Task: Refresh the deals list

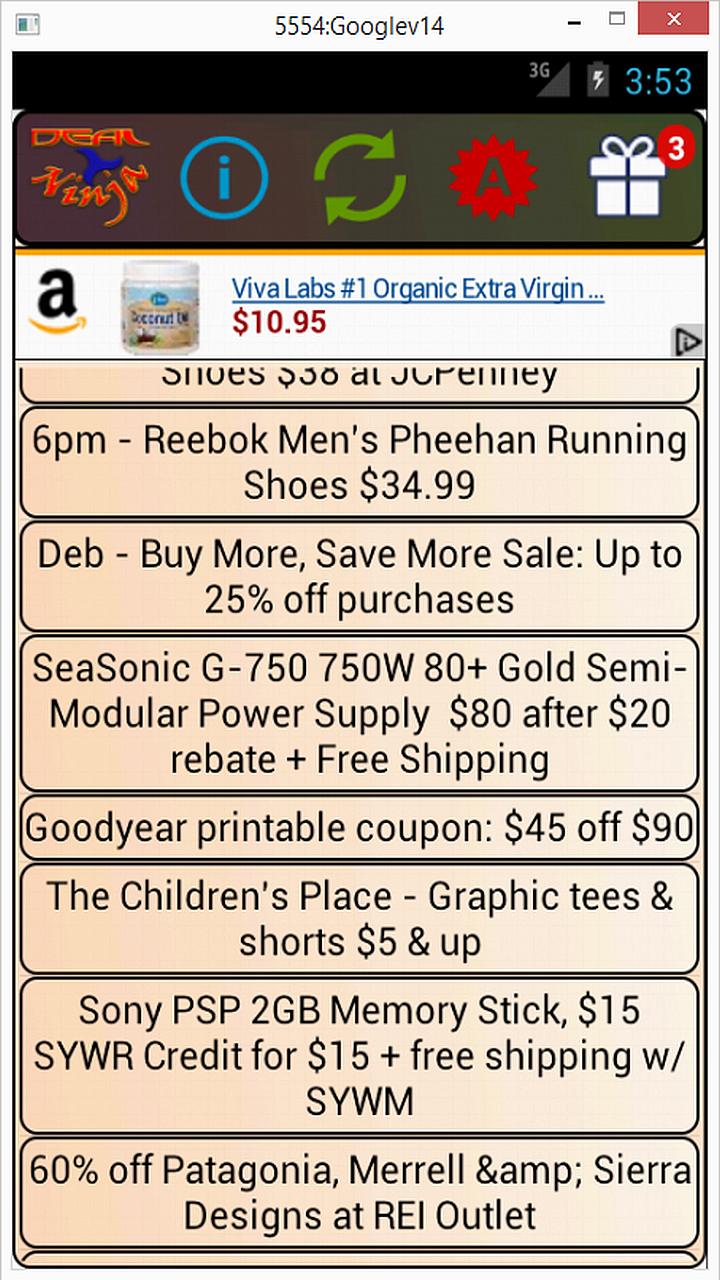Action: pyautogui.click(x=360, y=179)
